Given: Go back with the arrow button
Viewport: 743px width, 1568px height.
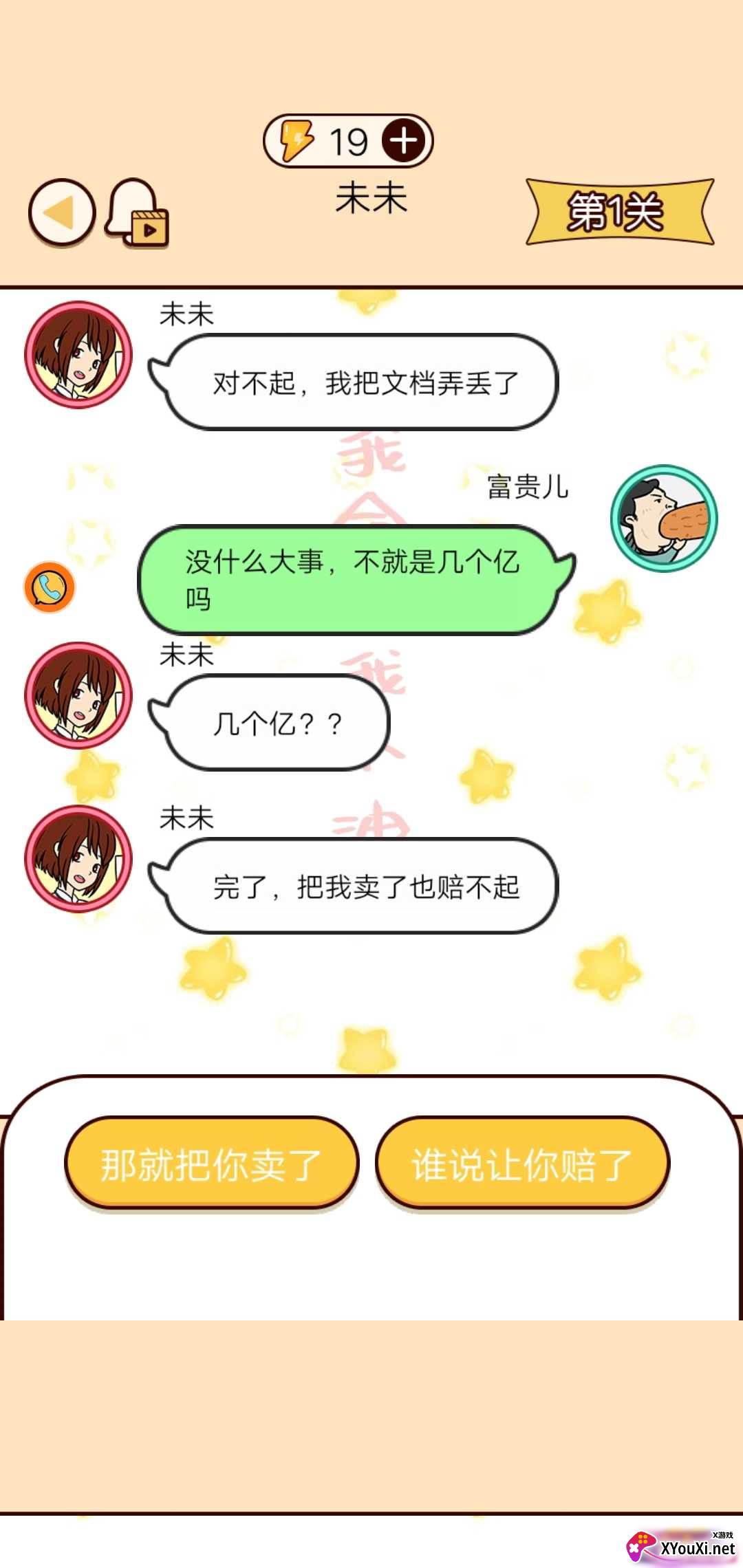Looking at the screenshot, I should 62,213.
